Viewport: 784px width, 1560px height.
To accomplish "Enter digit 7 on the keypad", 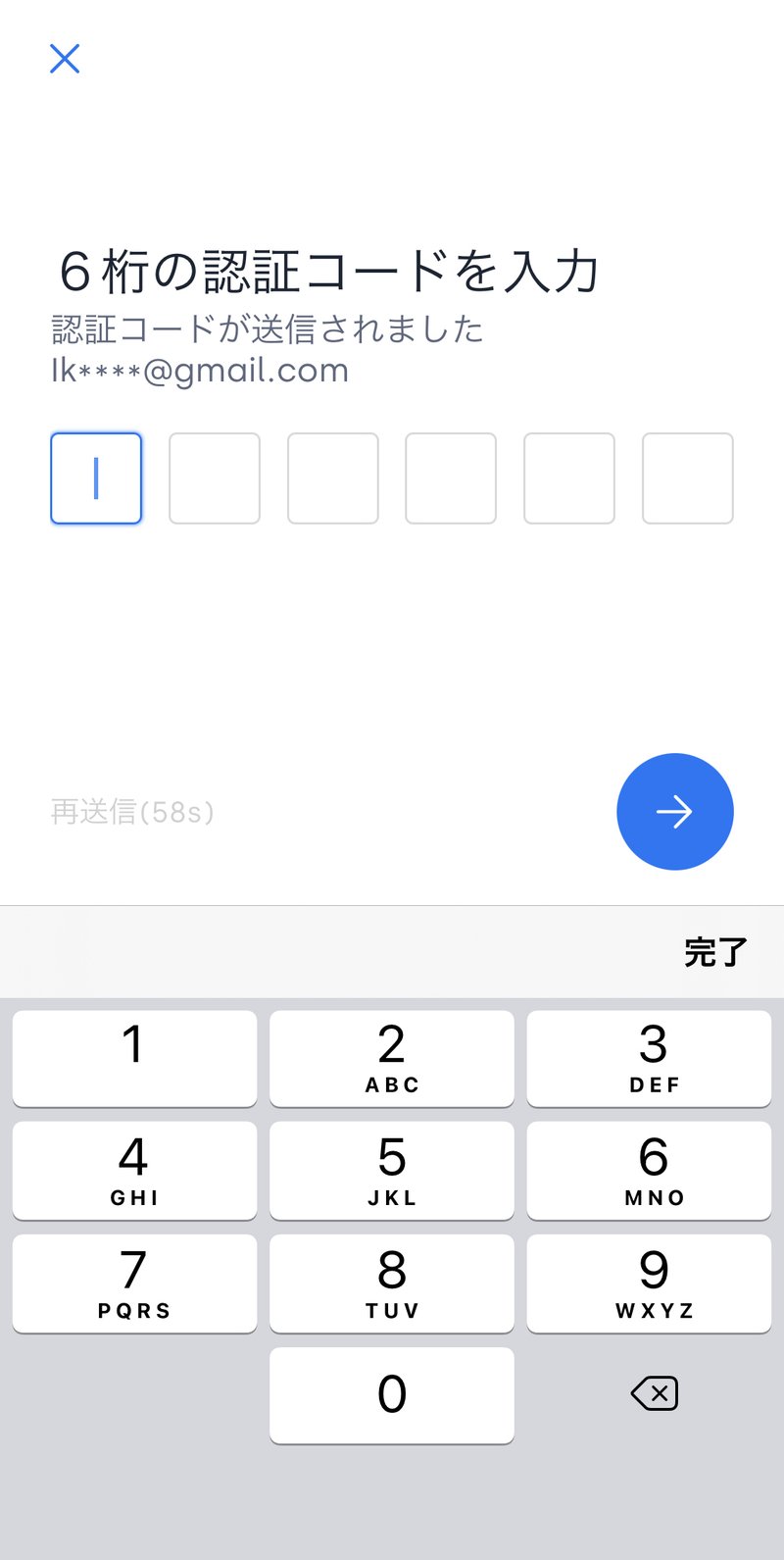I will point(134,1283).
